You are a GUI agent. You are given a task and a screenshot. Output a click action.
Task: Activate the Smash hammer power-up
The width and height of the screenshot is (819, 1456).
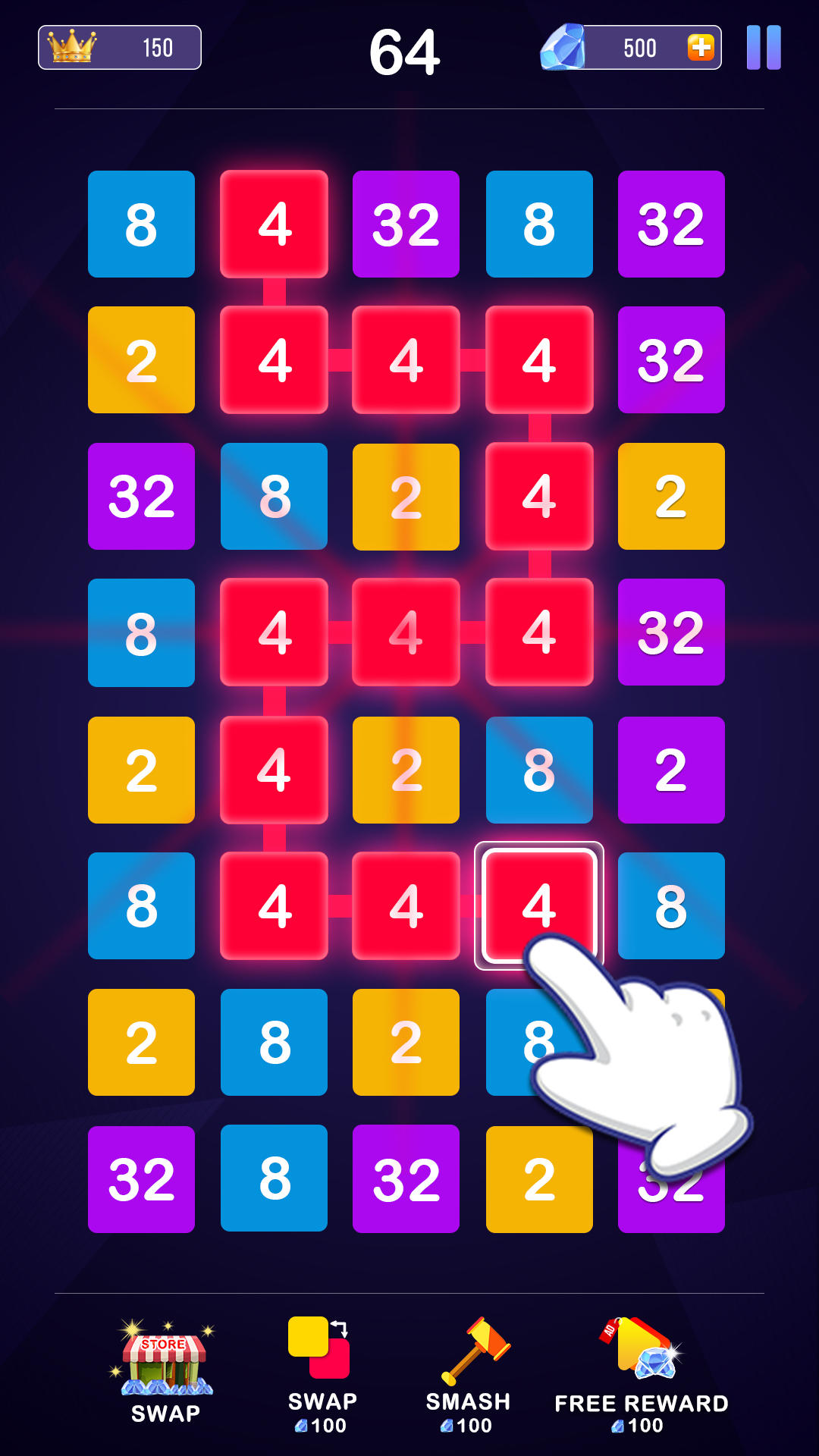point(468,1374)
